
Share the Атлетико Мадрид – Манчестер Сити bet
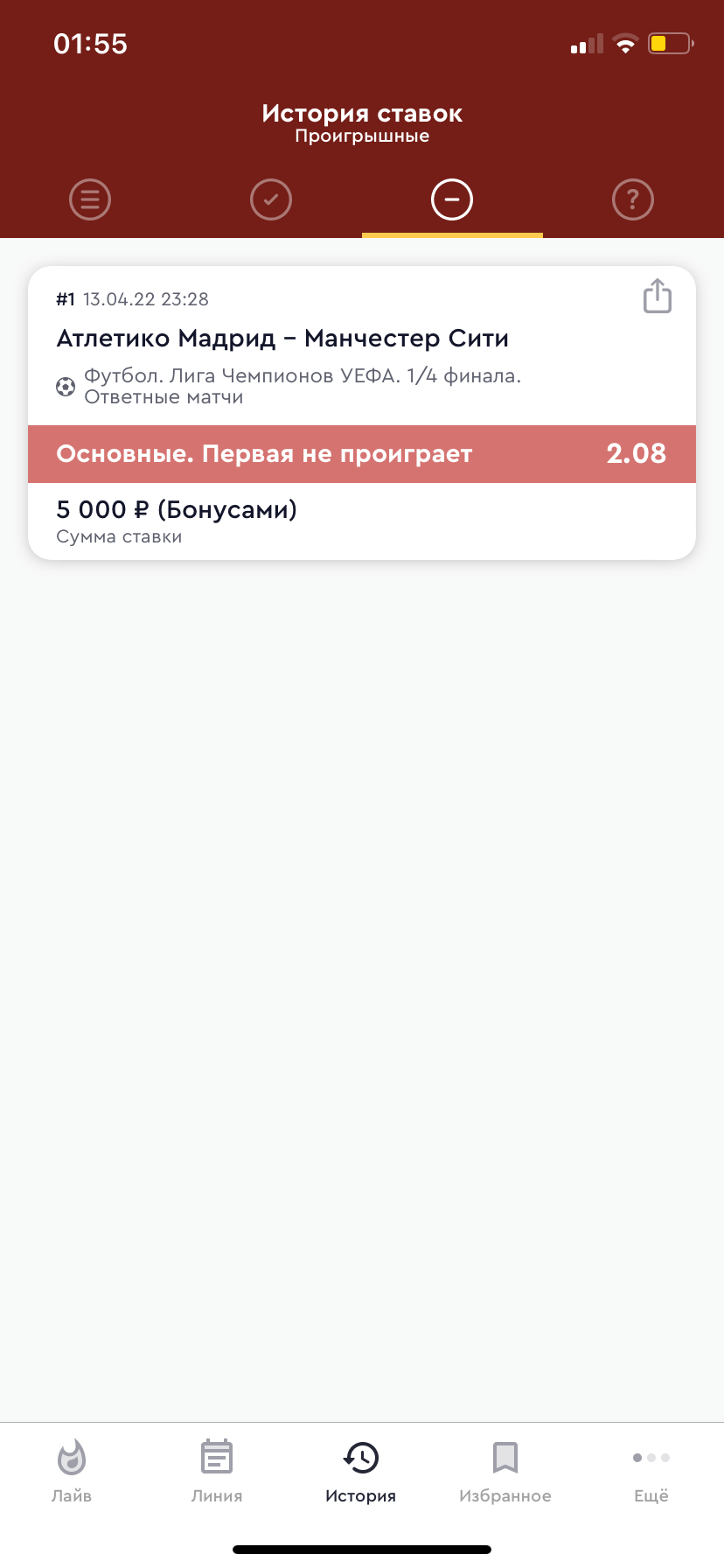[x=658, y=296]
